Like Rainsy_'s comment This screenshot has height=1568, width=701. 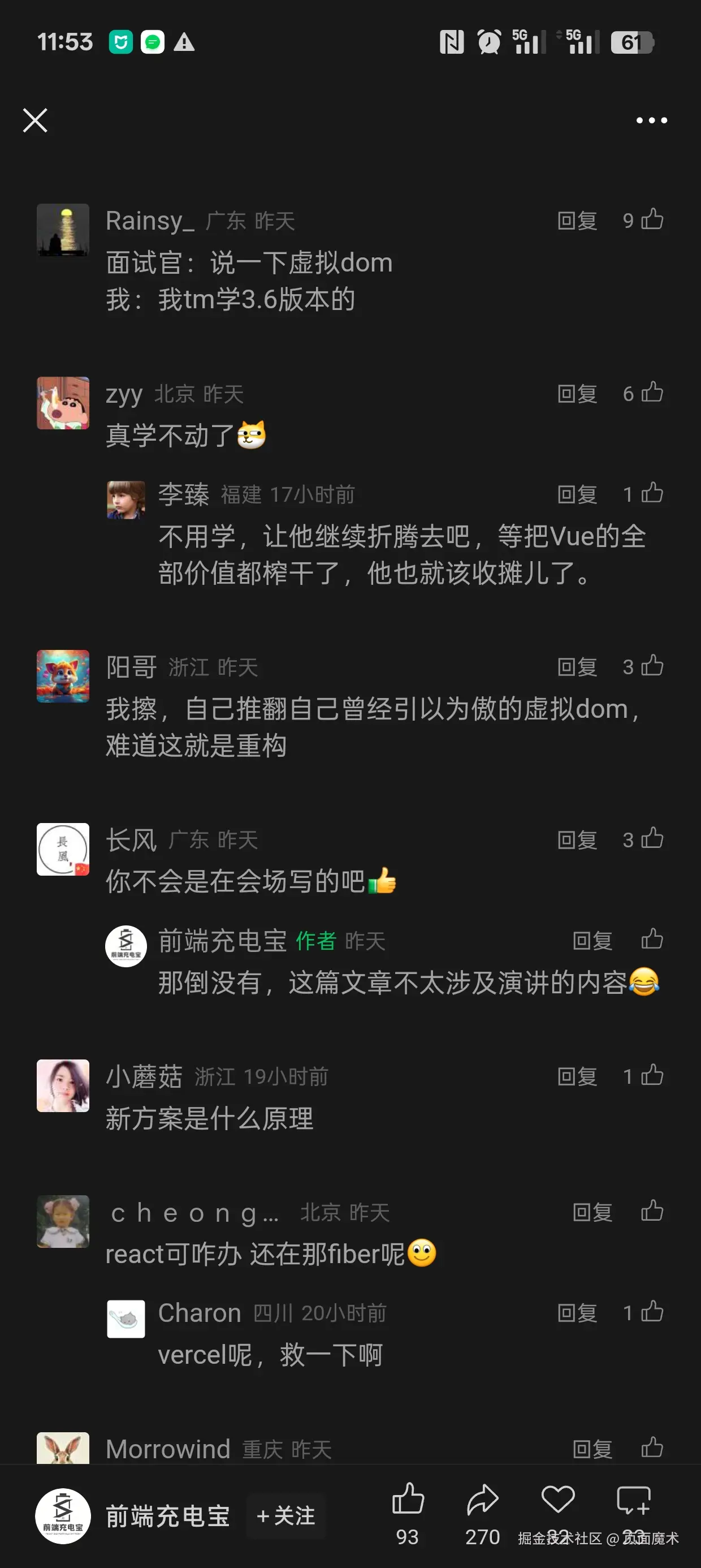point(652,219)
